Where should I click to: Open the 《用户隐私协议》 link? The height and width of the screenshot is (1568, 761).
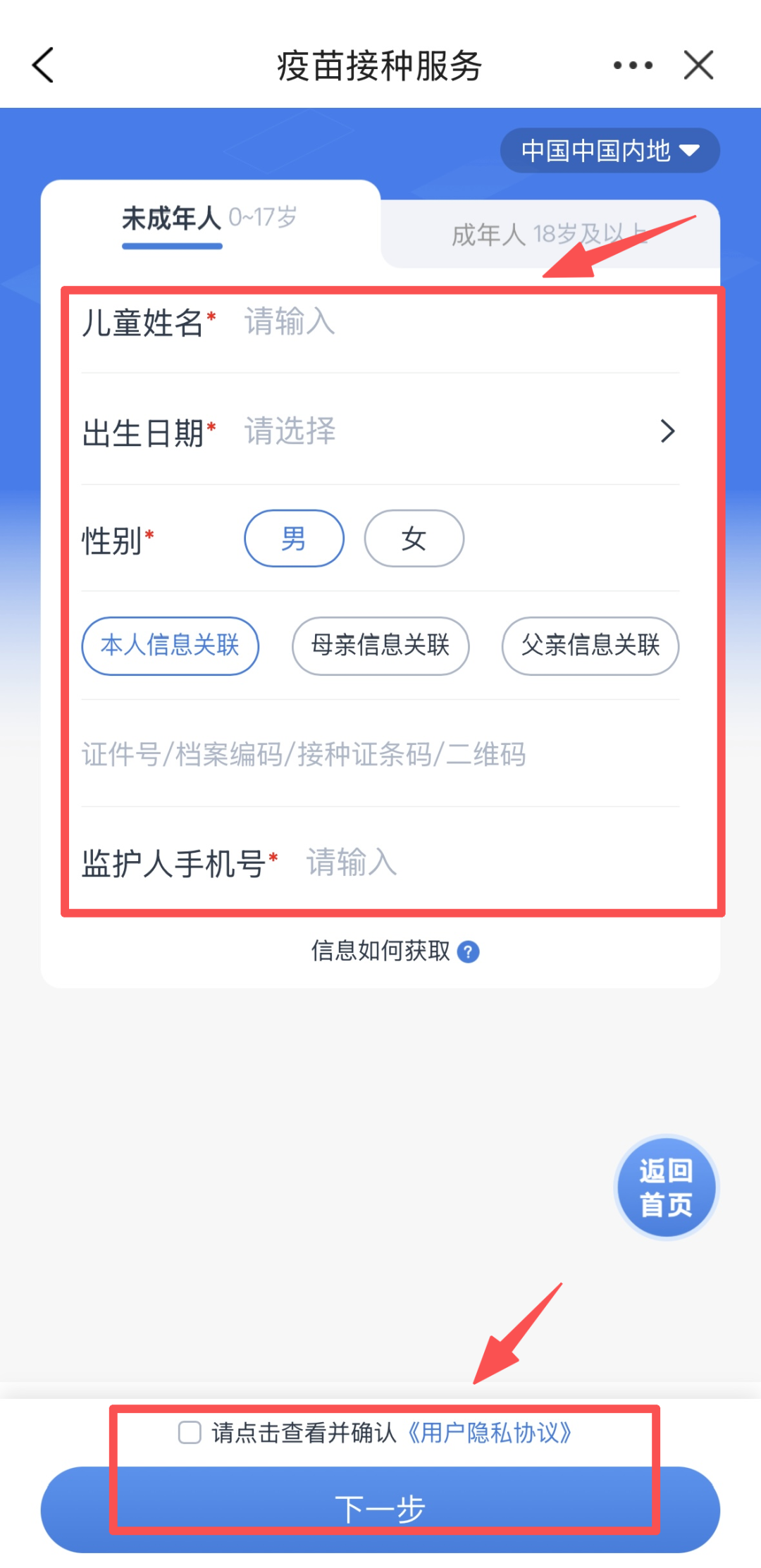coord(489,1433)
